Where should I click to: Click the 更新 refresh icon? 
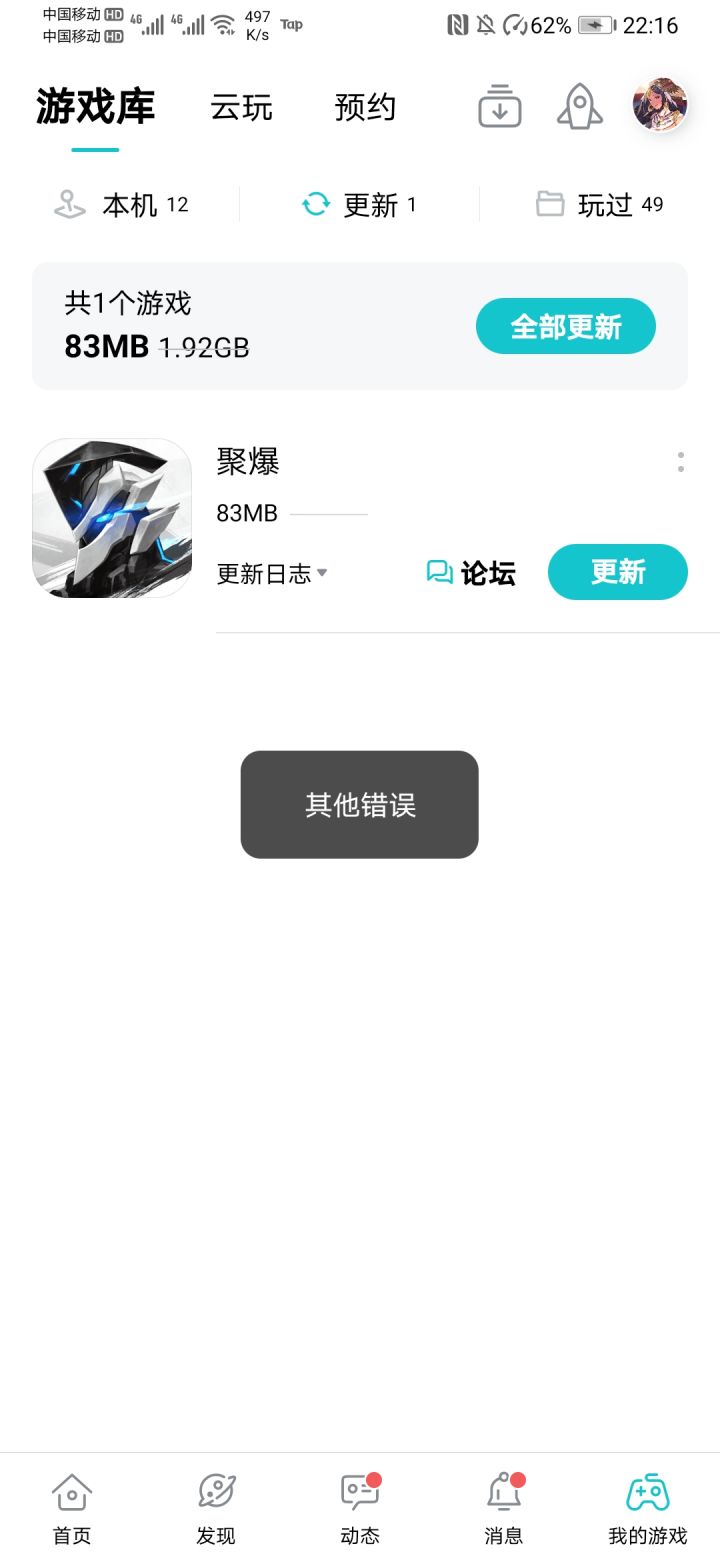315,203
